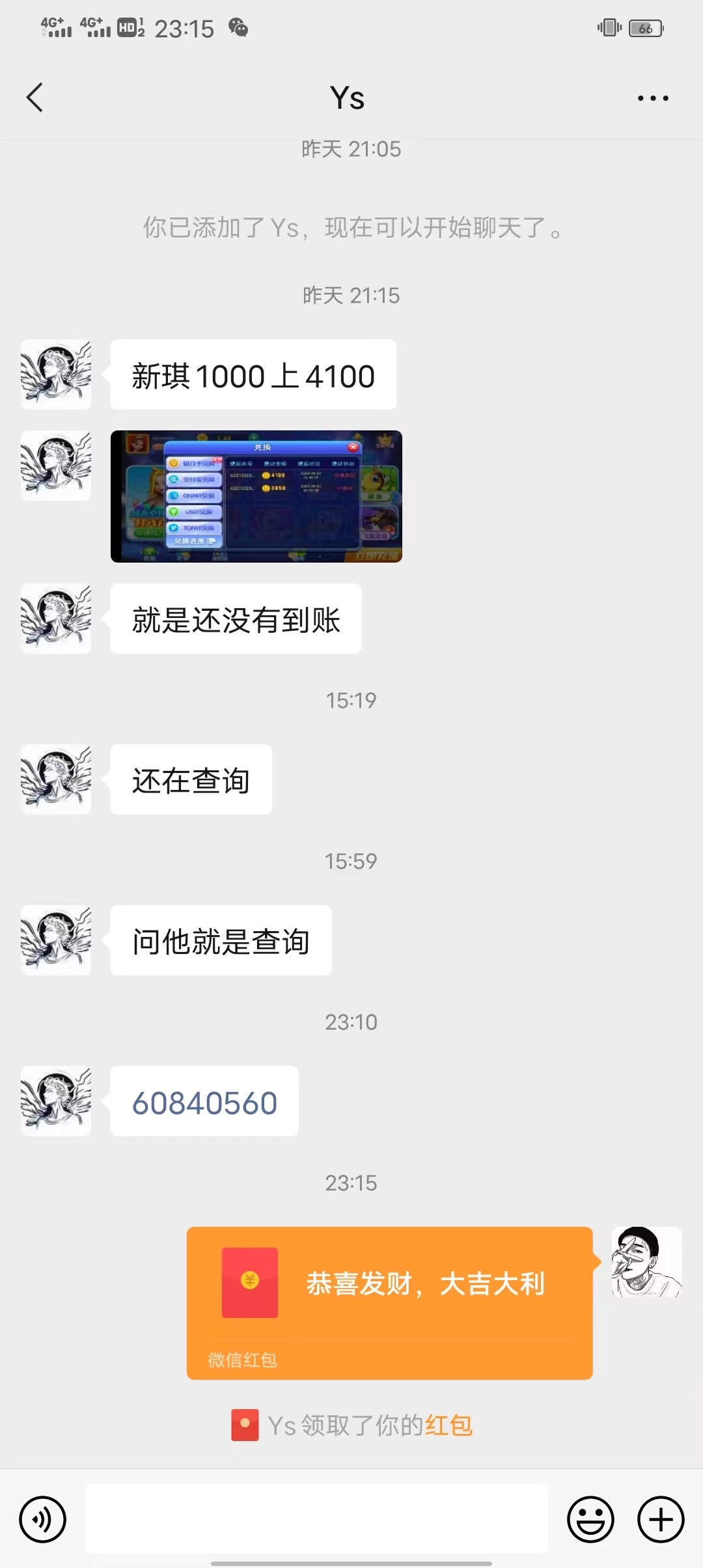The image size is (703, 1568).
Task: Tap the number link 60840560
Action: click(x=205, y=1102)
